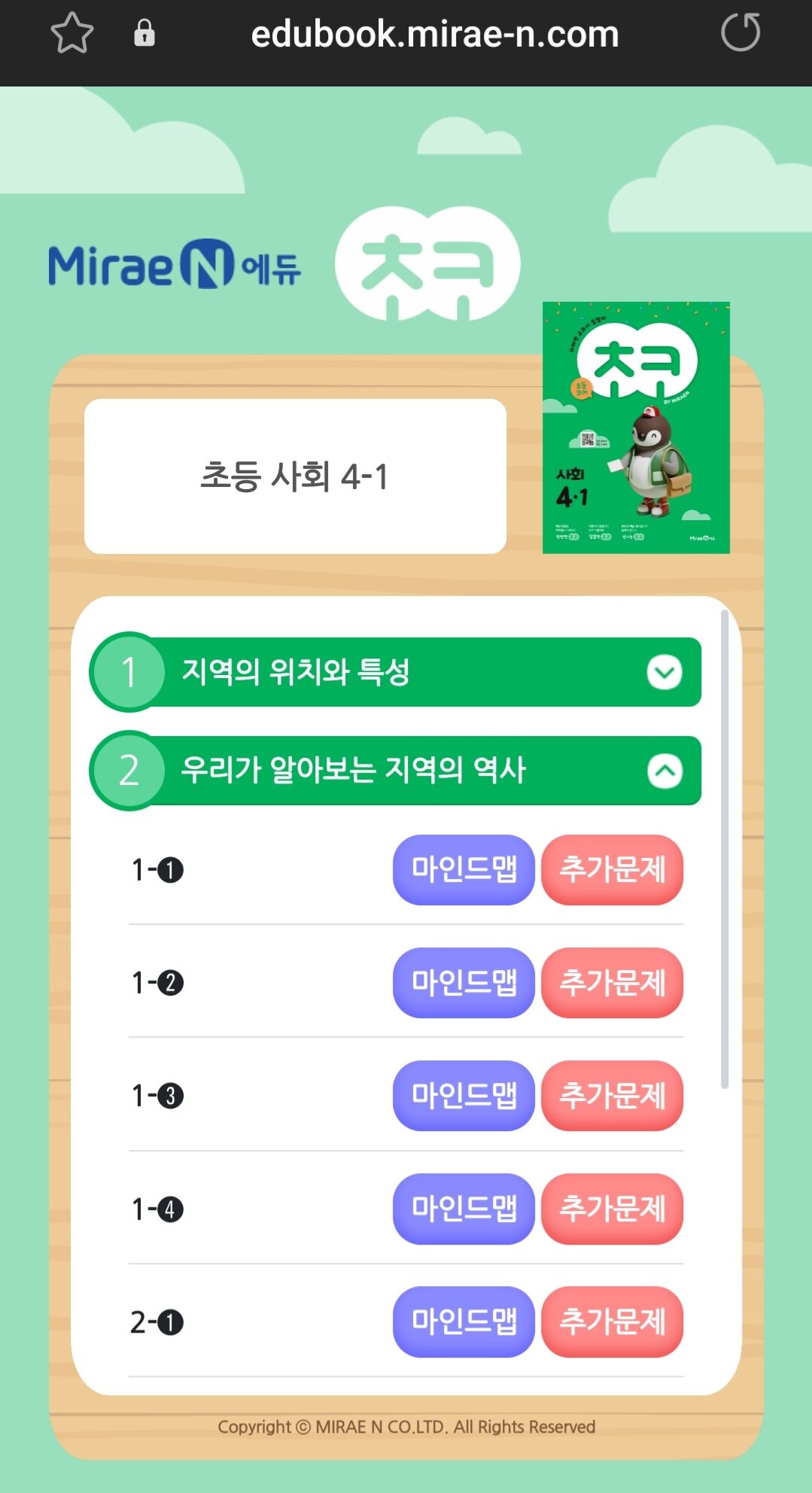The image size is (812, 1493).
Task: Open 추가문제 for lesson 1-❶
Action: (612, 870)
